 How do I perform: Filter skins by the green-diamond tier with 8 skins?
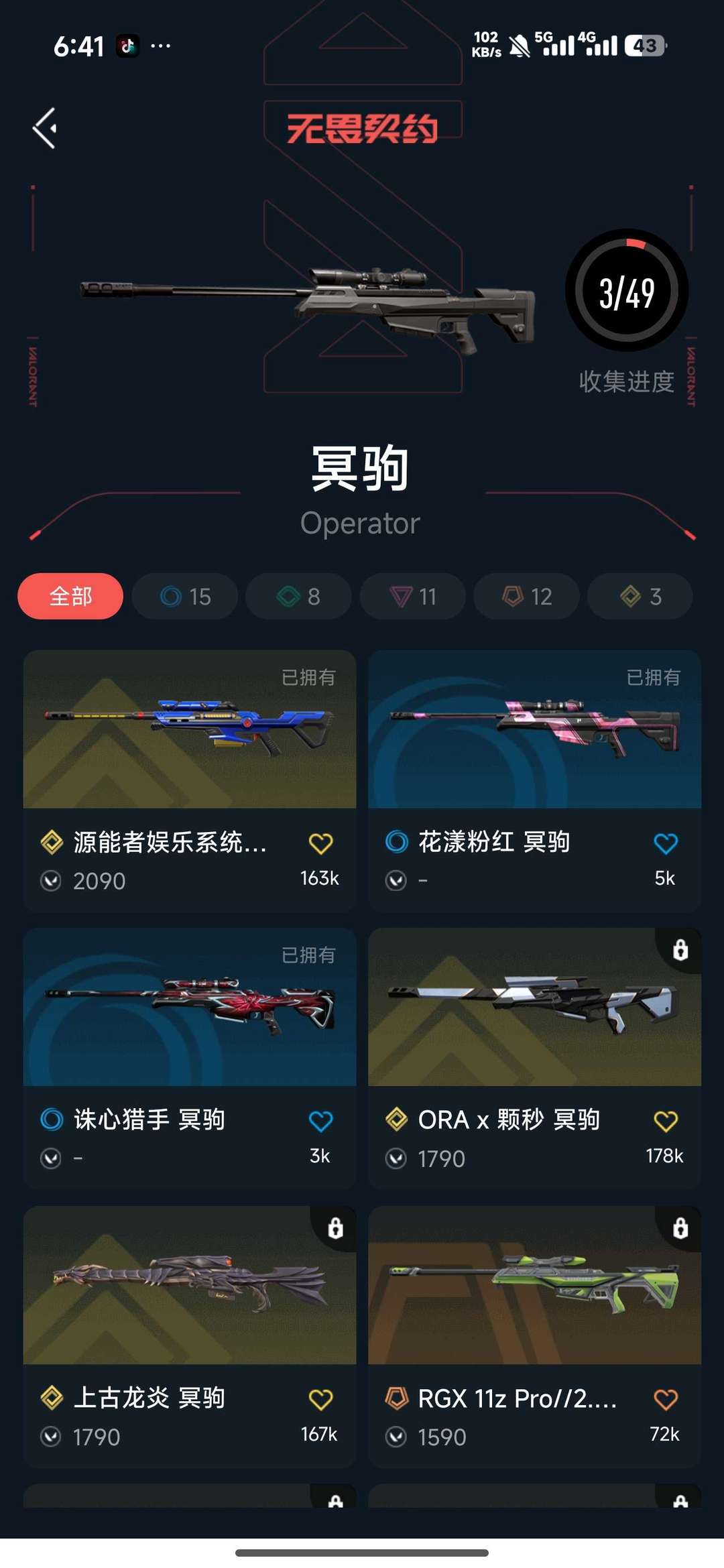[298, 596]
